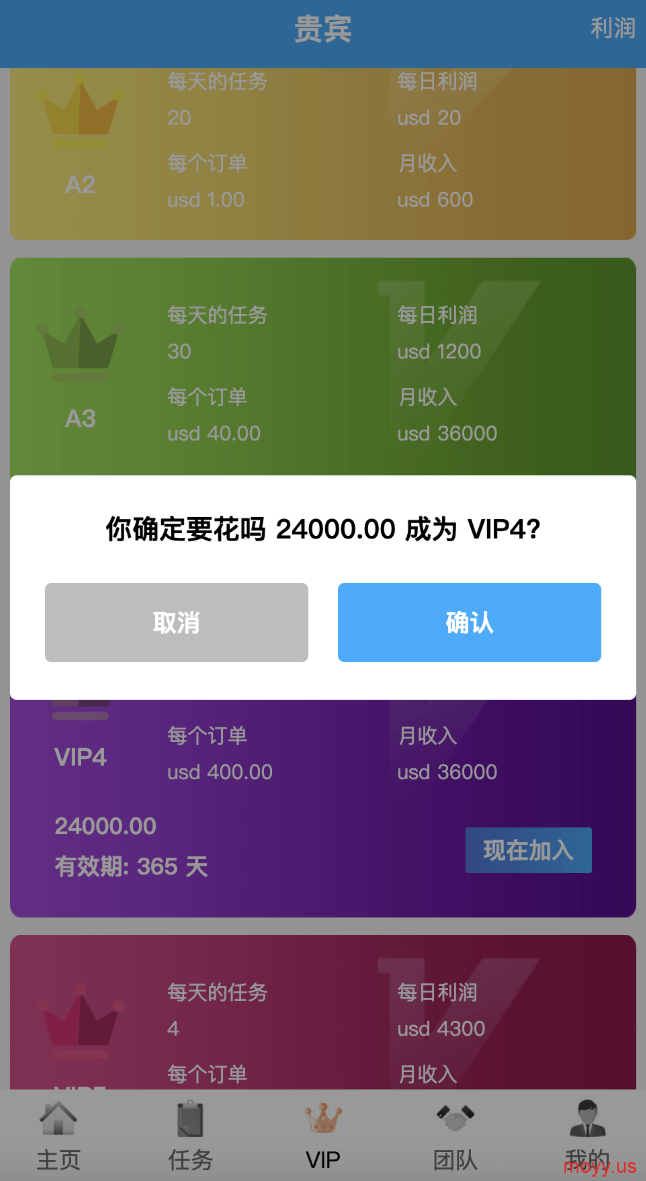Tap 现在加入 on the VIP4 card
Screen dimensions: 646x1181
click(529, 850)
